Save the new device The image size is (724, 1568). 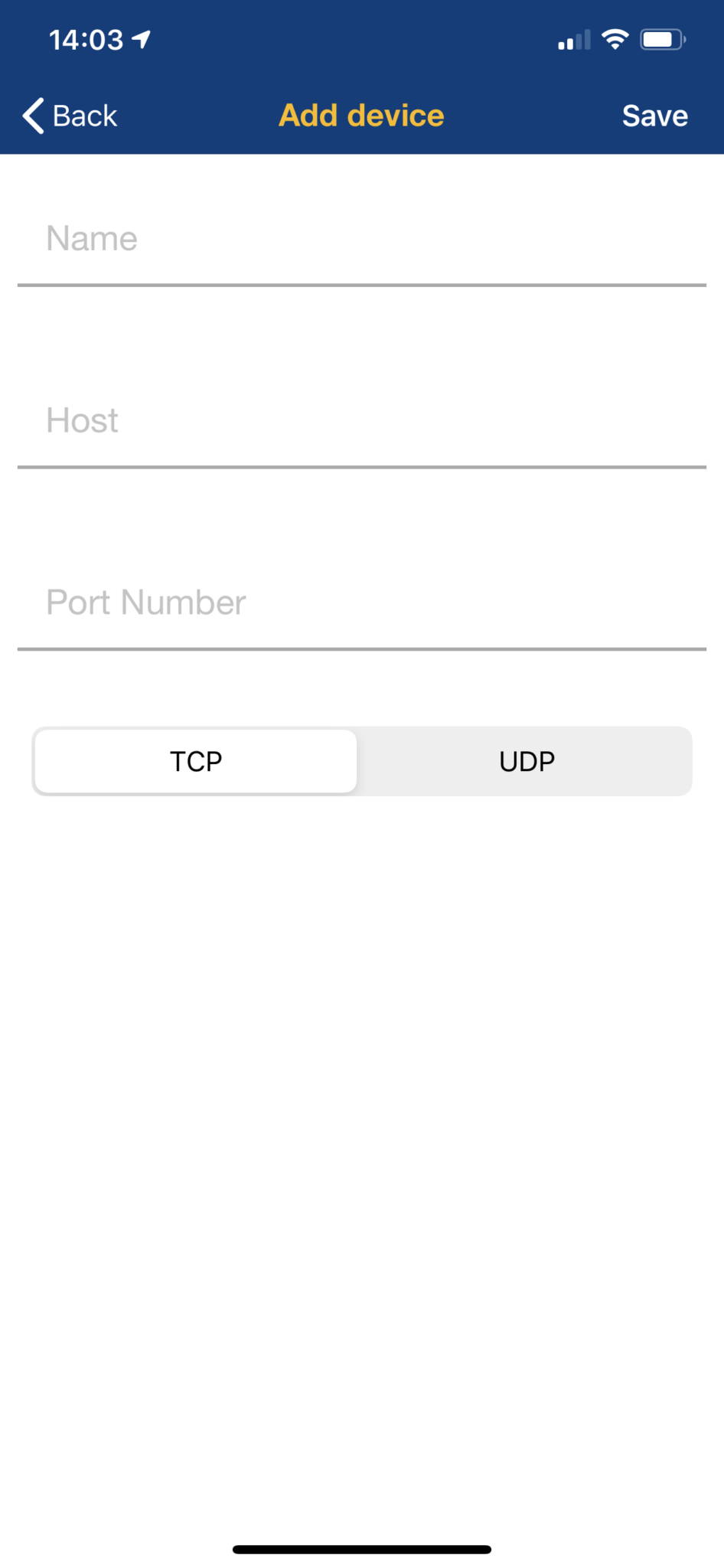coord(655,116)
